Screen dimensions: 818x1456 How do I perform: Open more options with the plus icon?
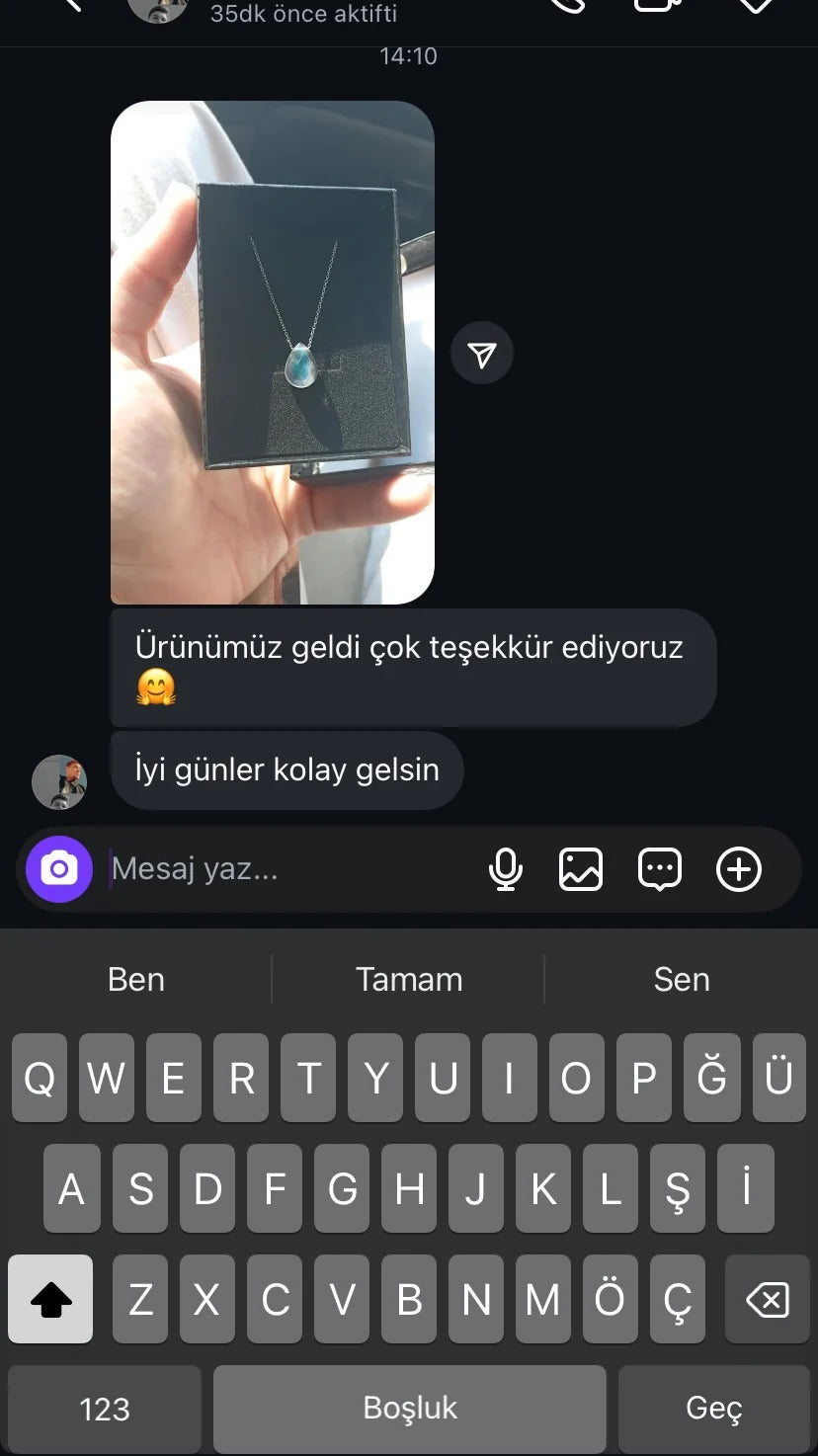tap(739, 869)
